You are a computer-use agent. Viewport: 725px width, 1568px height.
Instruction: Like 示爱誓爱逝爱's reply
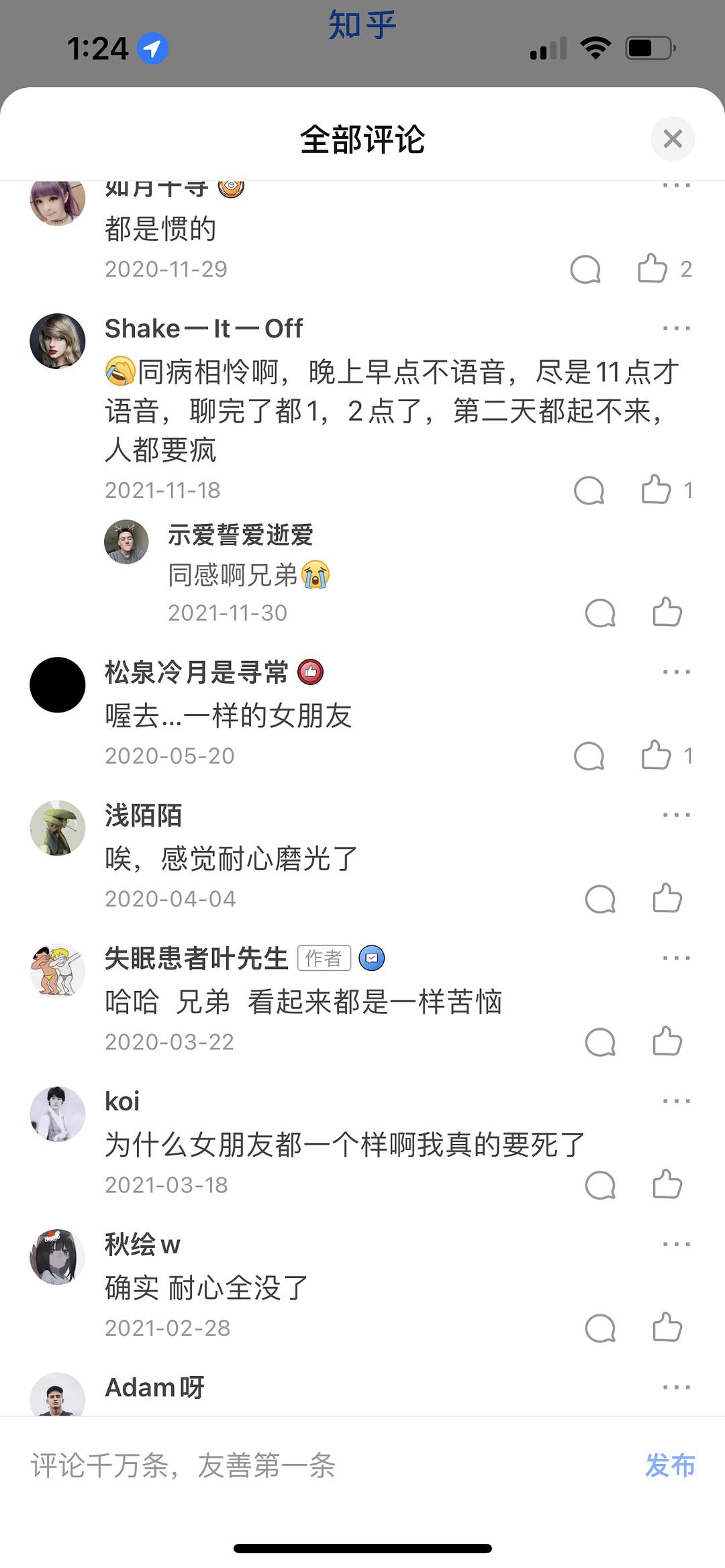(x=667, y=612)
